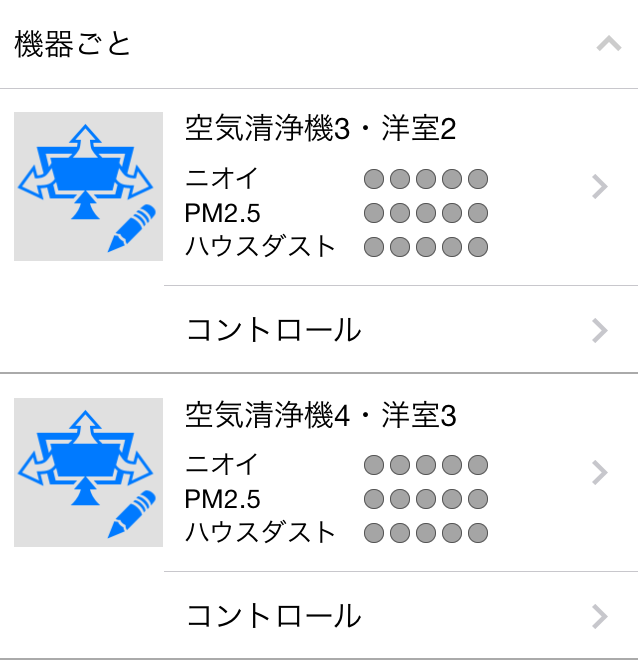Edit the icon for 空気清浄機4・洋室3
This screenshot has width=638, height=660.
88,473
